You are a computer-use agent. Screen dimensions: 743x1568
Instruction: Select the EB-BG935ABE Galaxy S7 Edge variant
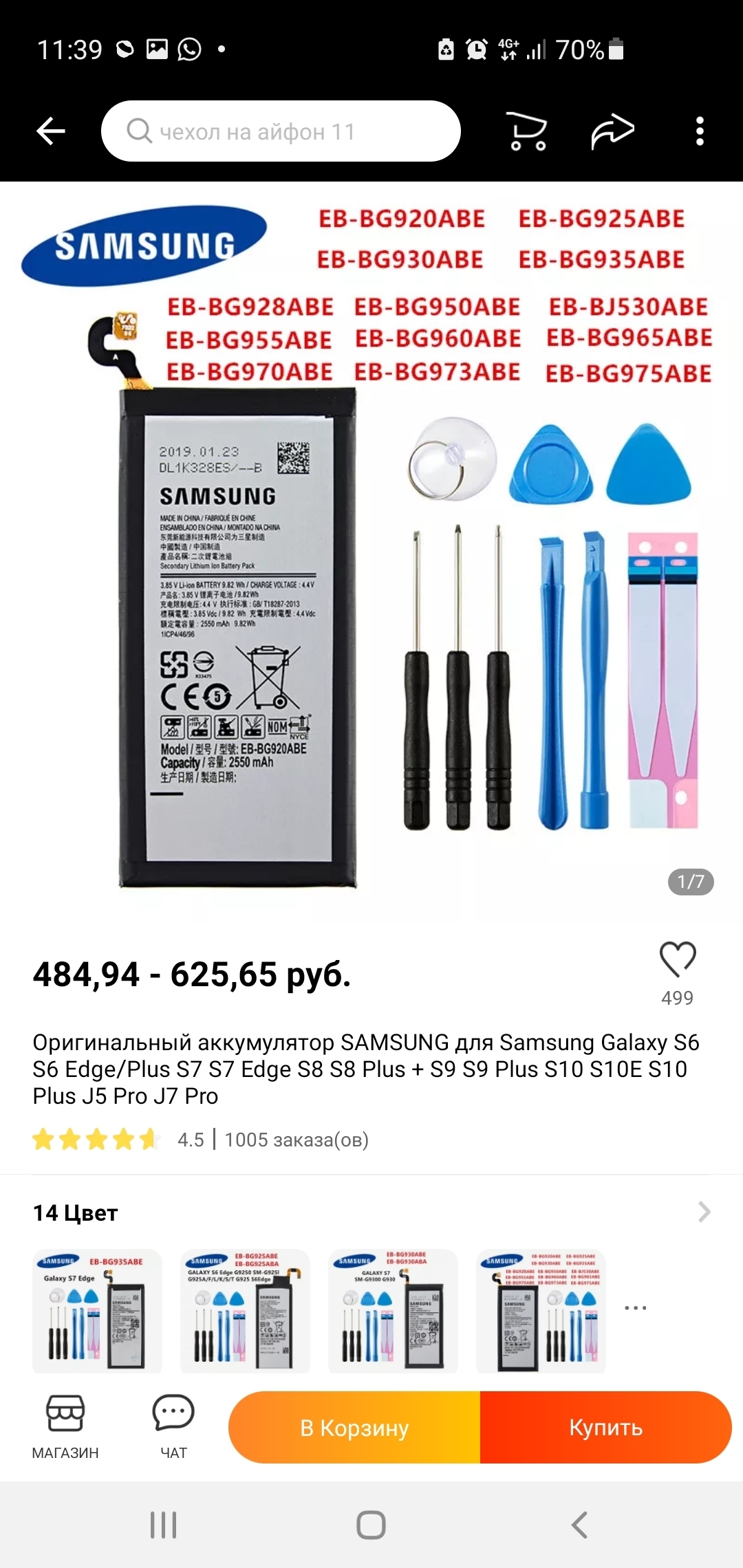coord(97,1311)
